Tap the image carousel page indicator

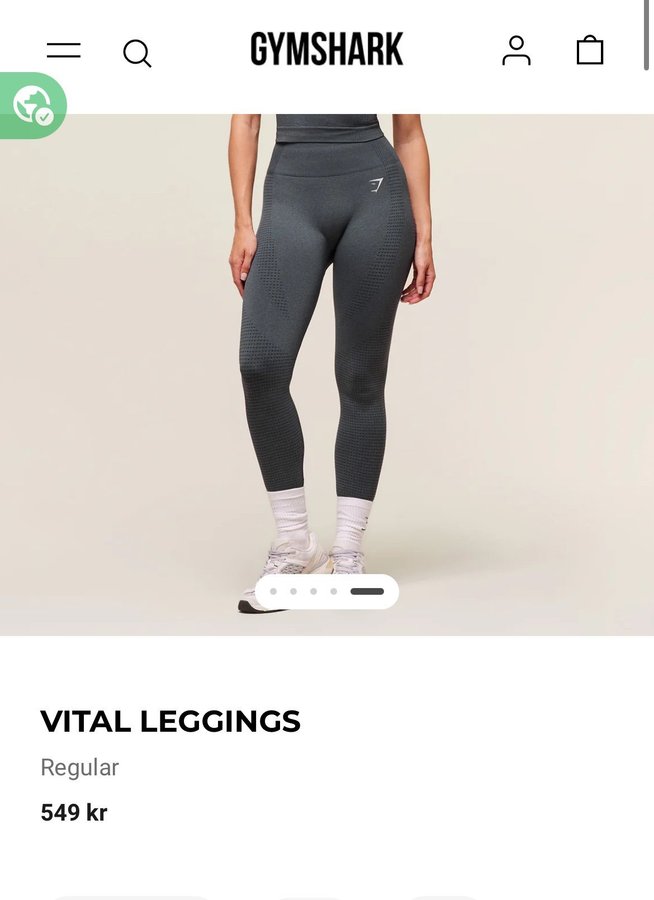pyautogui.click(x=327, y=592)
